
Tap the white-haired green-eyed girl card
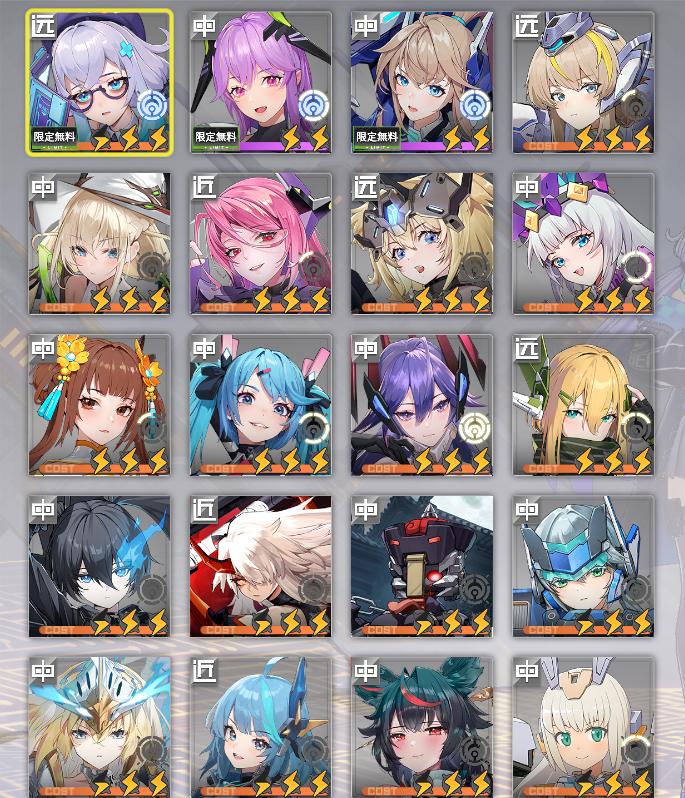pos(583,727)
